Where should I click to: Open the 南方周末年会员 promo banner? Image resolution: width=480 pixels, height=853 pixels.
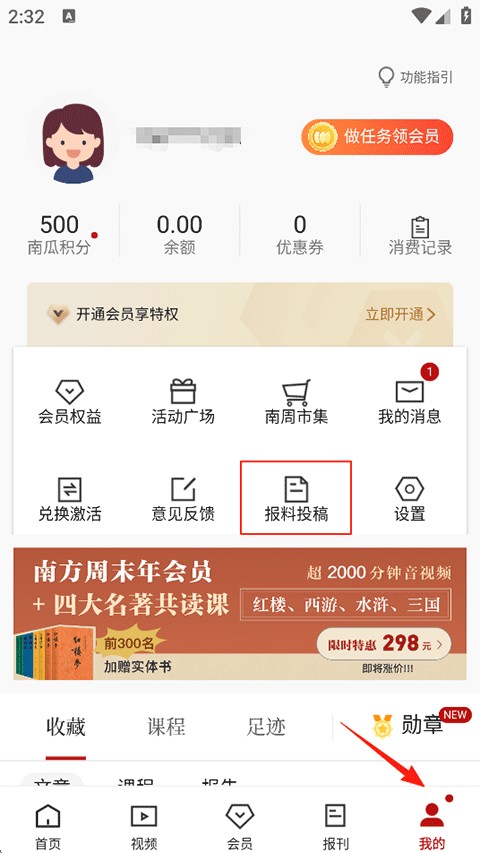(240, 614)
